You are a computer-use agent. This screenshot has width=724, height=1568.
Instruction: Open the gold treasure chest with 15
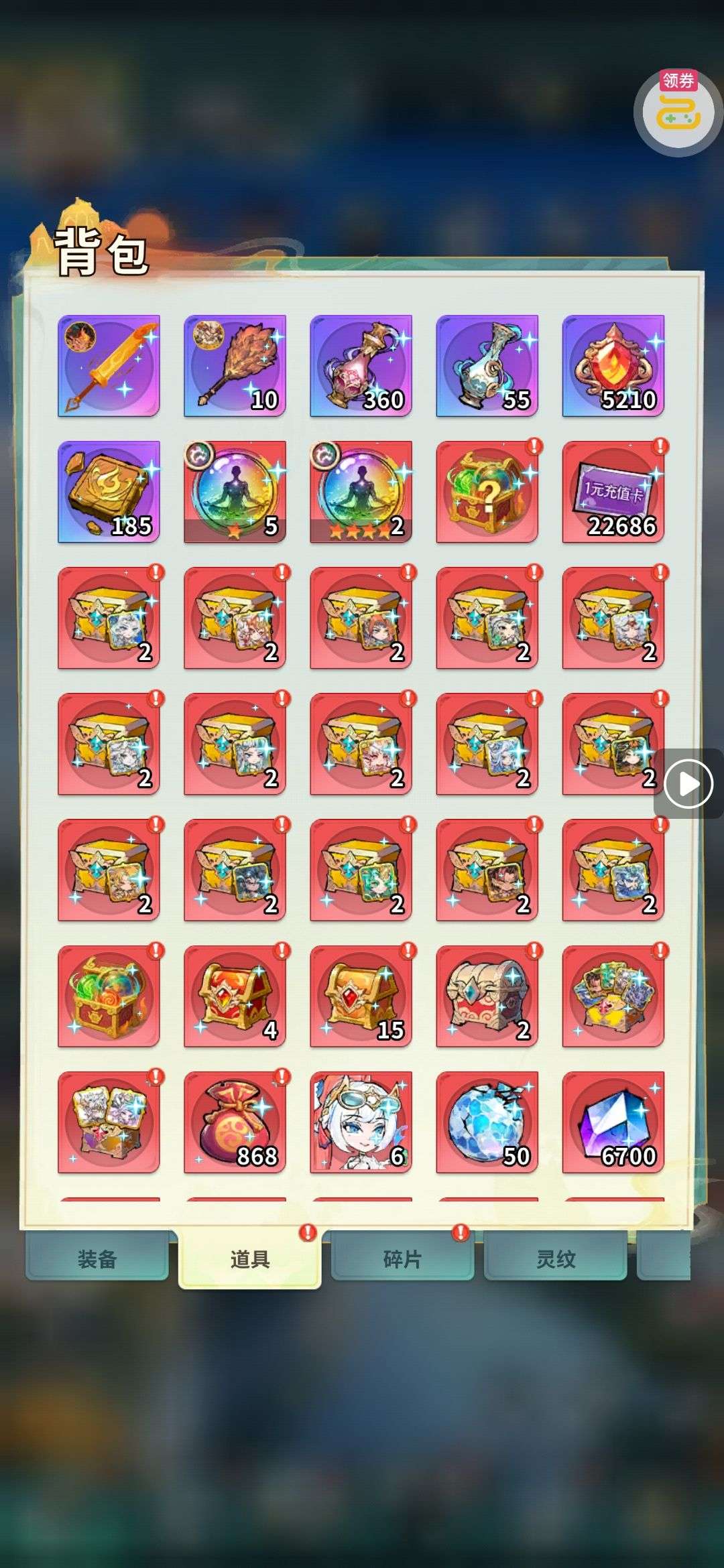pos(361,996)
